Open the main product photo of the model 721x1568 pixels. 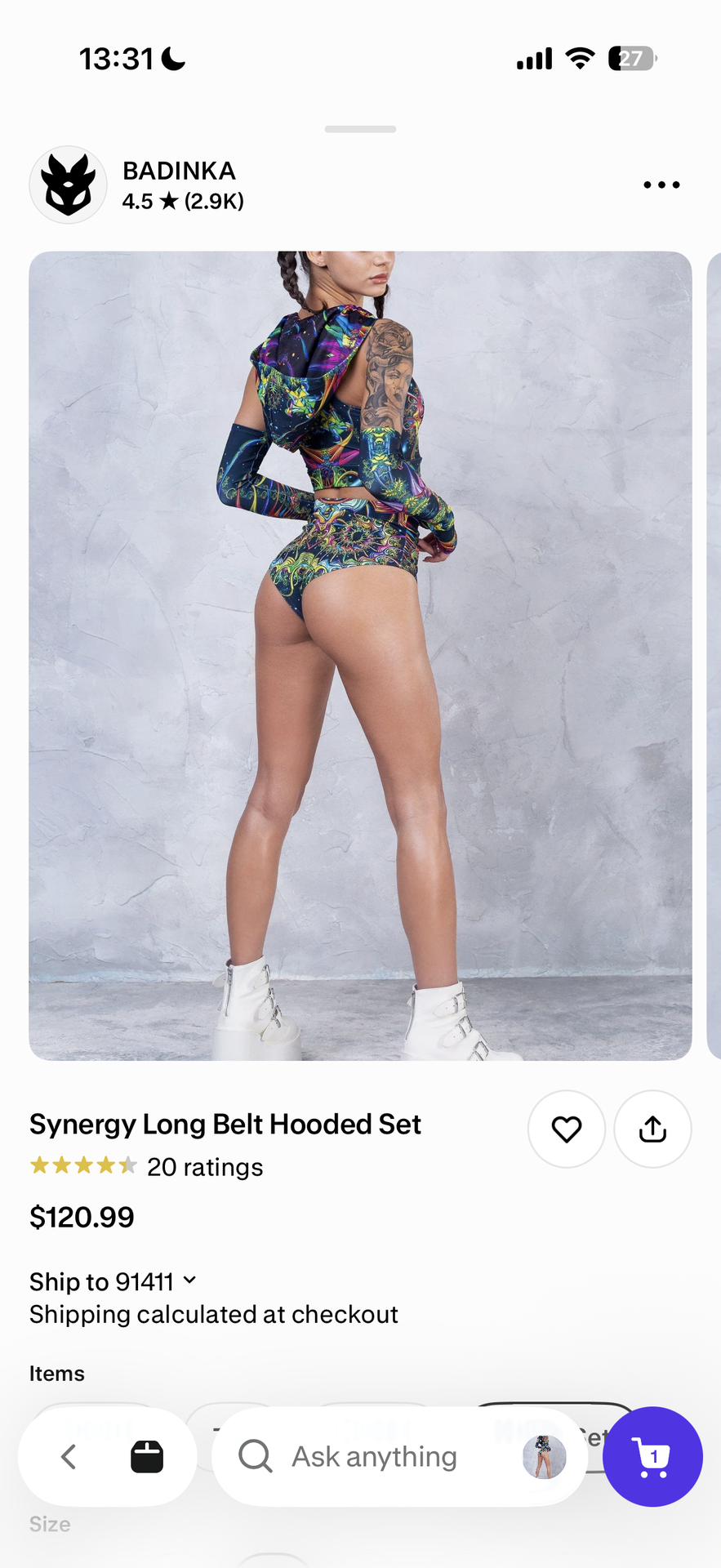360,653
